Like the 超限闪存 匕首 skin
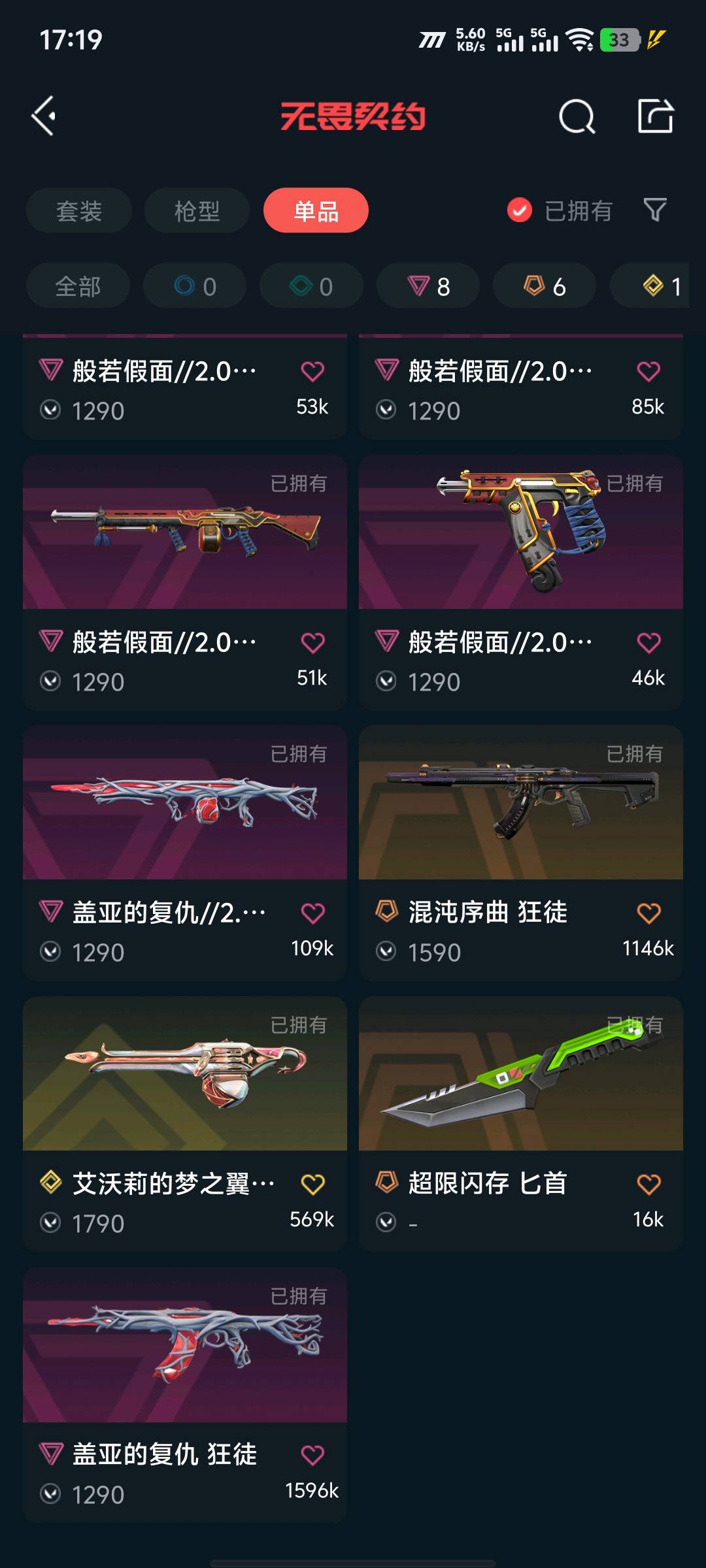 click(648, 1184)
